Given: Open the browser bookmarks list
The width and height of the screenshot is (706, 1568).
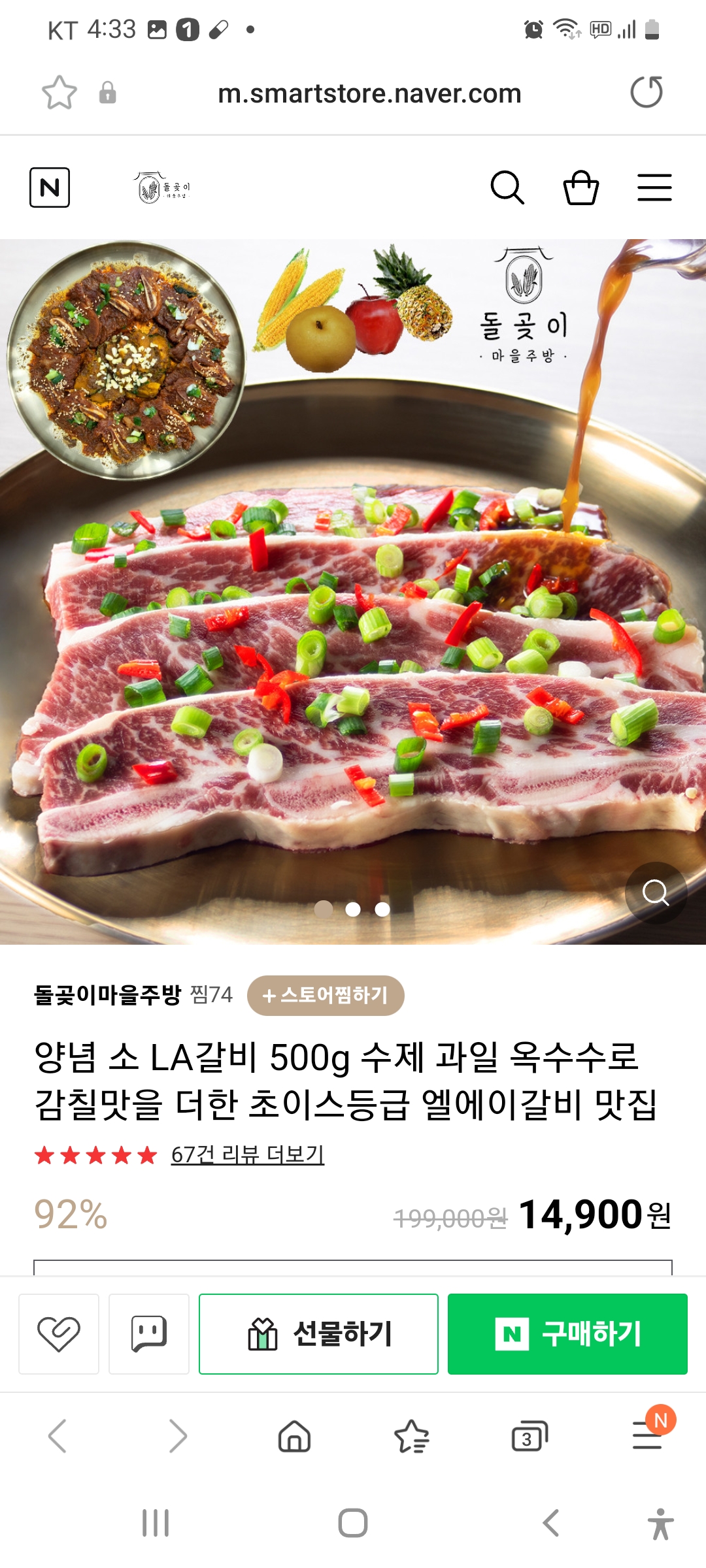Looking at the screenshot, I should [412, 1436].
